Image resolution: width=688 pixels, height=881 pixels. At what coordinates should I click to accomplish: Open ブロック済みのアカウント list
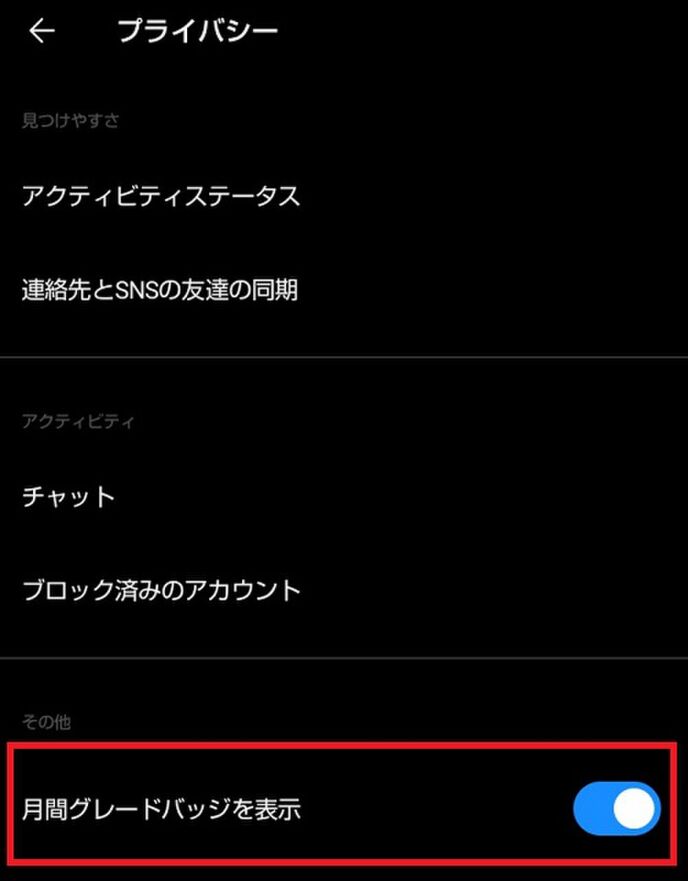coord(161,590)
